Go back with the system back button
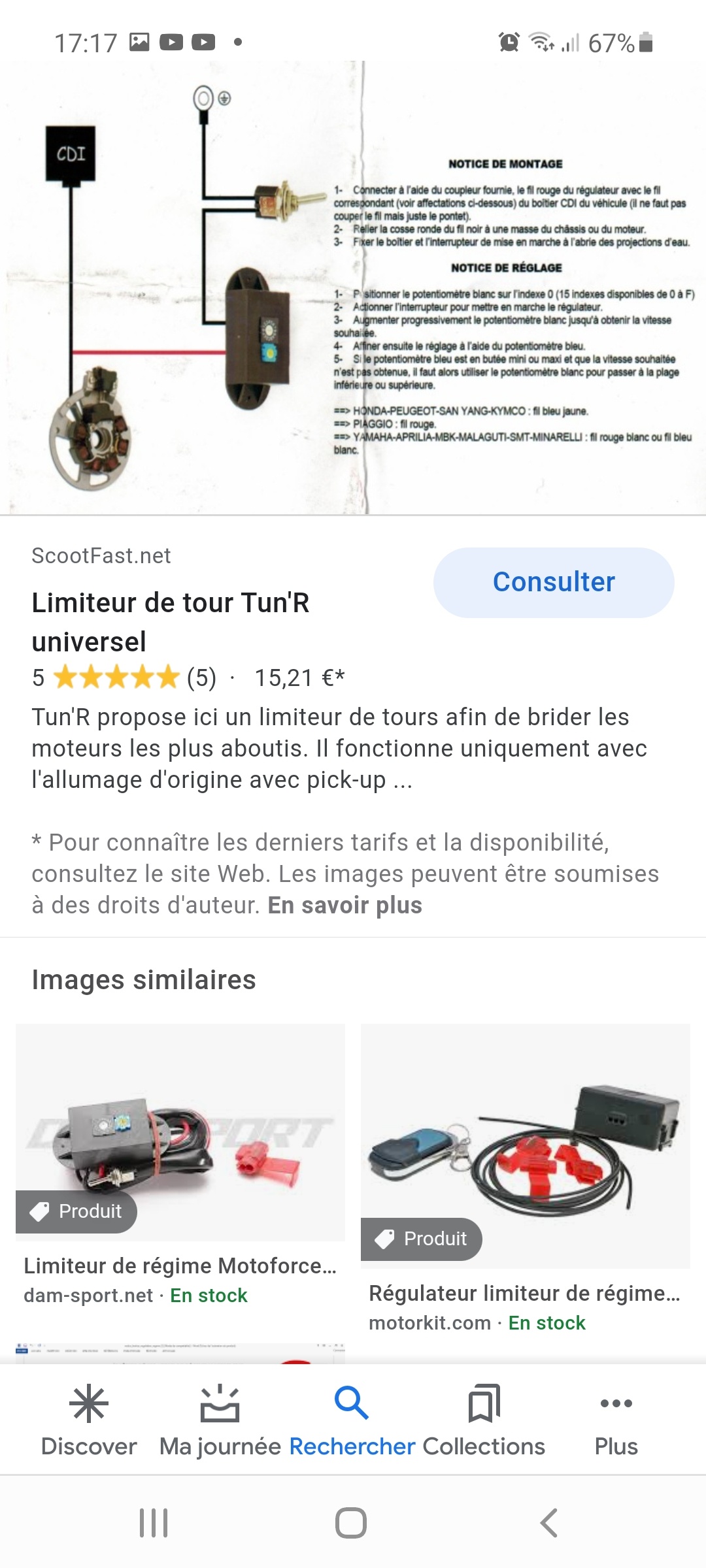 click(x=549, y=1523)
